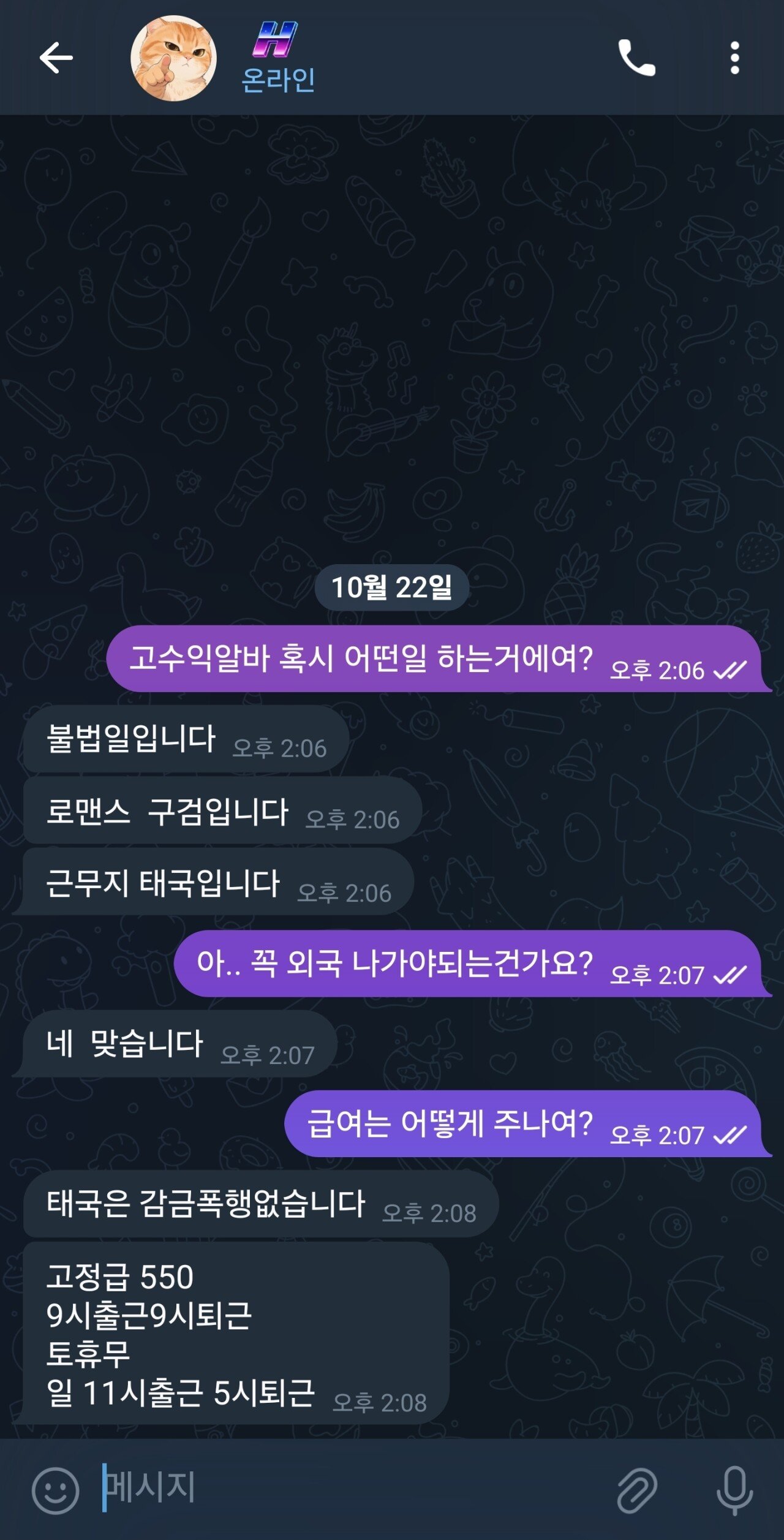Start a voice call with this contact
The image size is (784, 1540).
click(636, 58)
